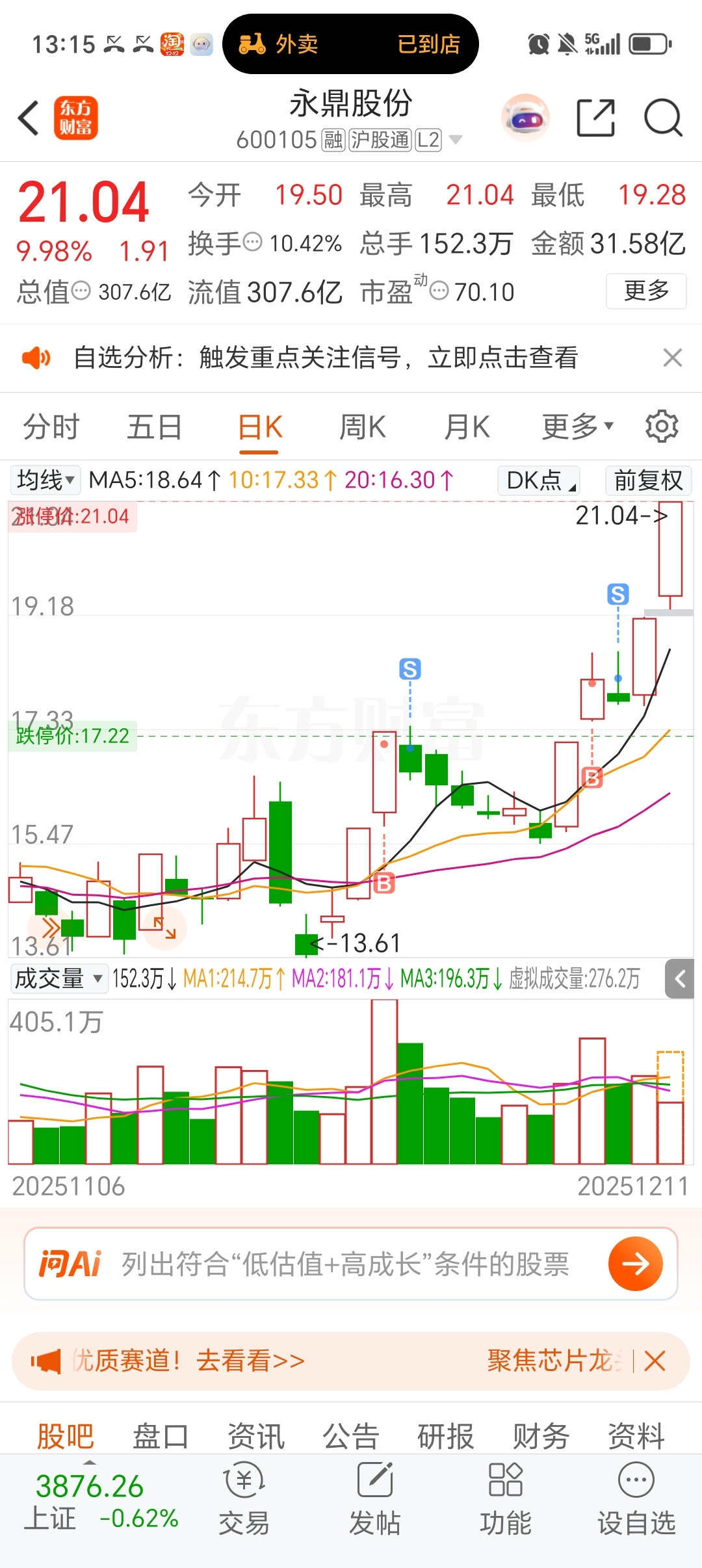Open the 成交量 indicator dropdown

click(x=58, y=978)
